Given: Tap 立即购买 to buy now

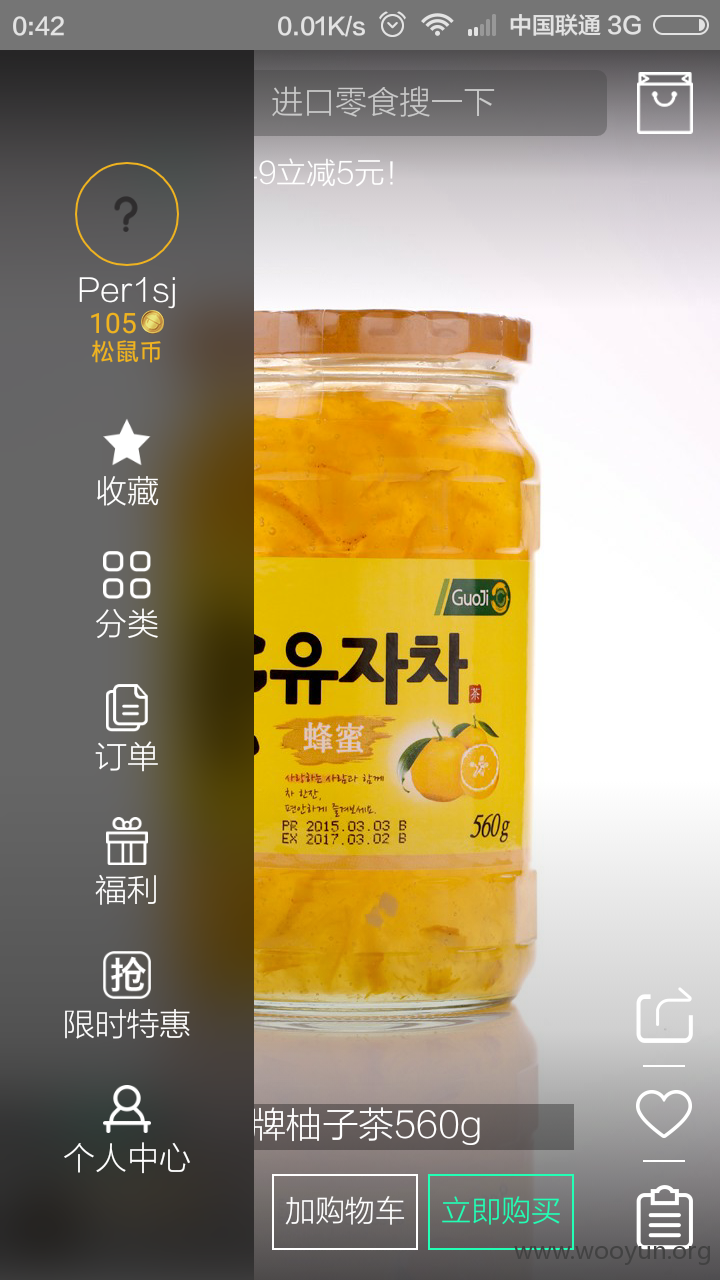Looking at the screenshot, I should (x=501, y=1211).
